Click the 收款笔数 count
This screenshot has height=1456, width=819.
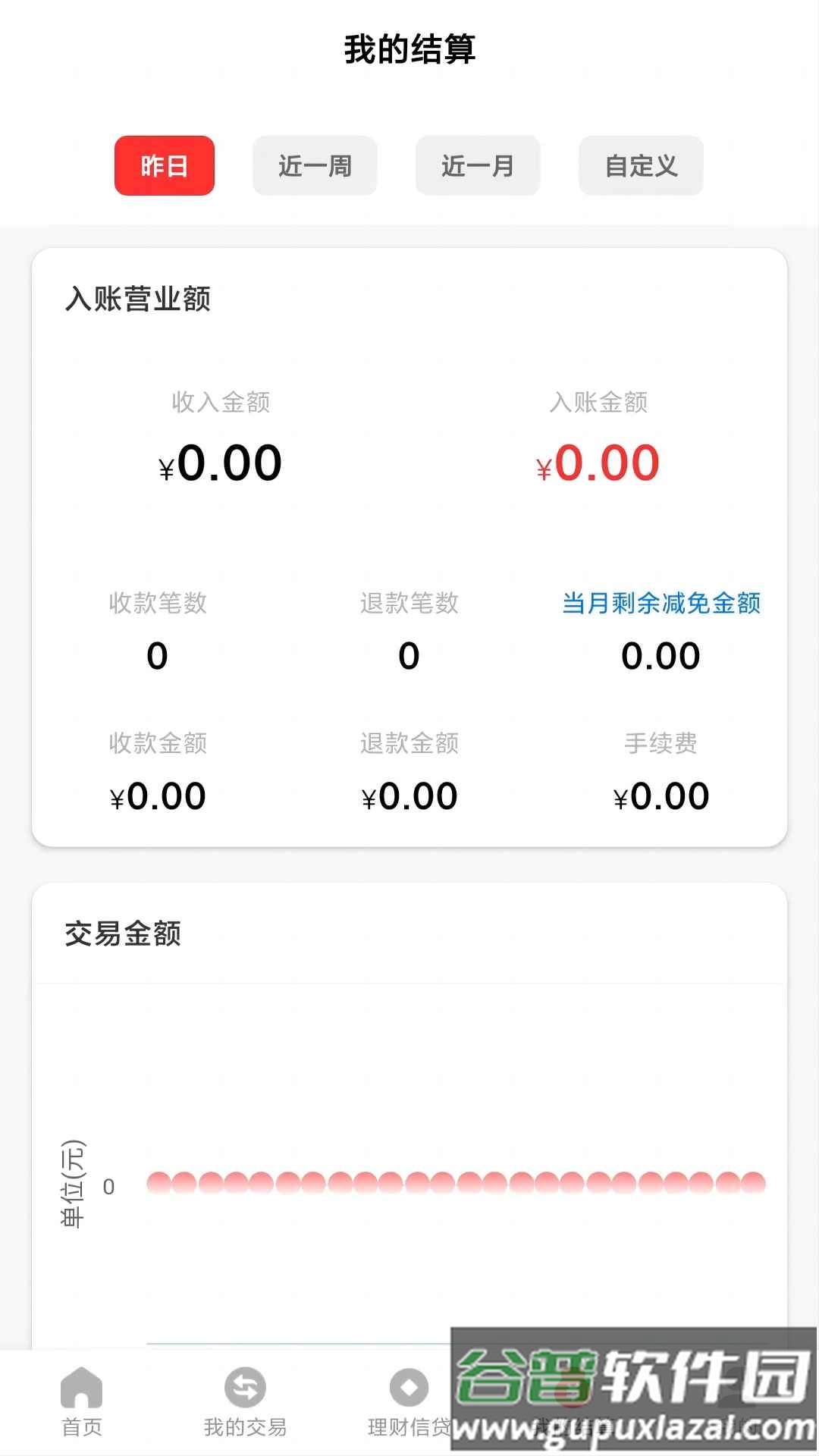[155, 655]
